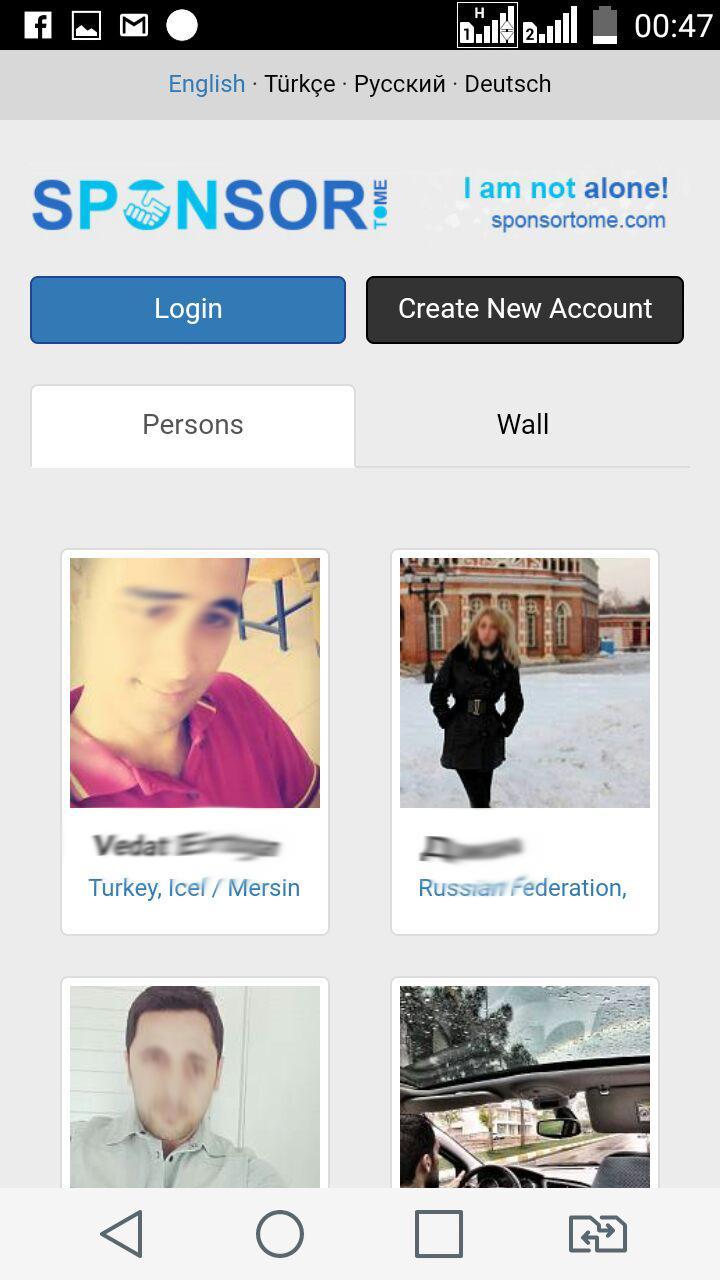This screenshot has width=720, height=1280.
Task: Open the profile with the car interior photo
Action: [524, 1086]
